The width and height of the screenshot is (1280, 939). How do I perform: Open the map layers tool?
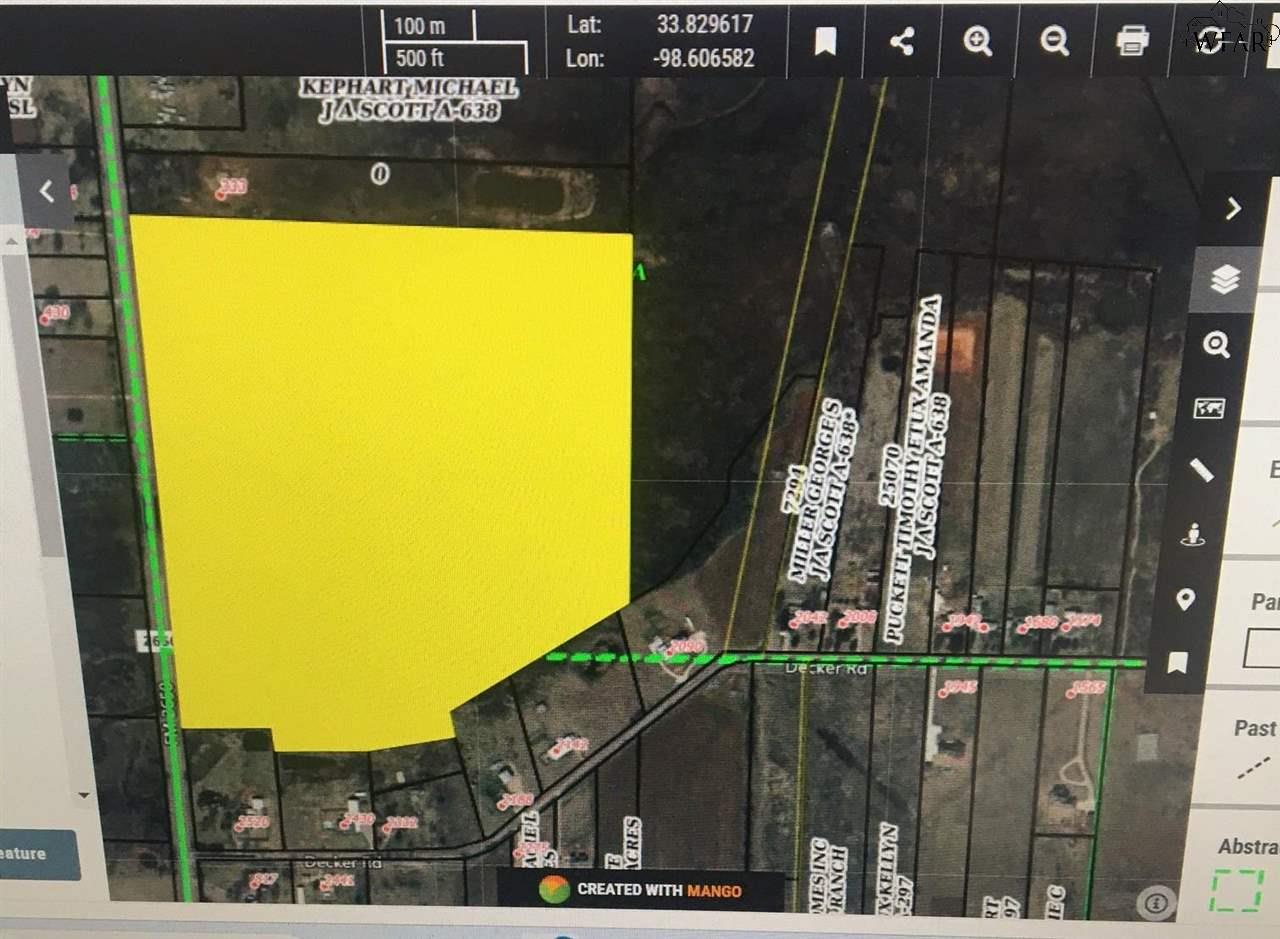coord(1225,280)
